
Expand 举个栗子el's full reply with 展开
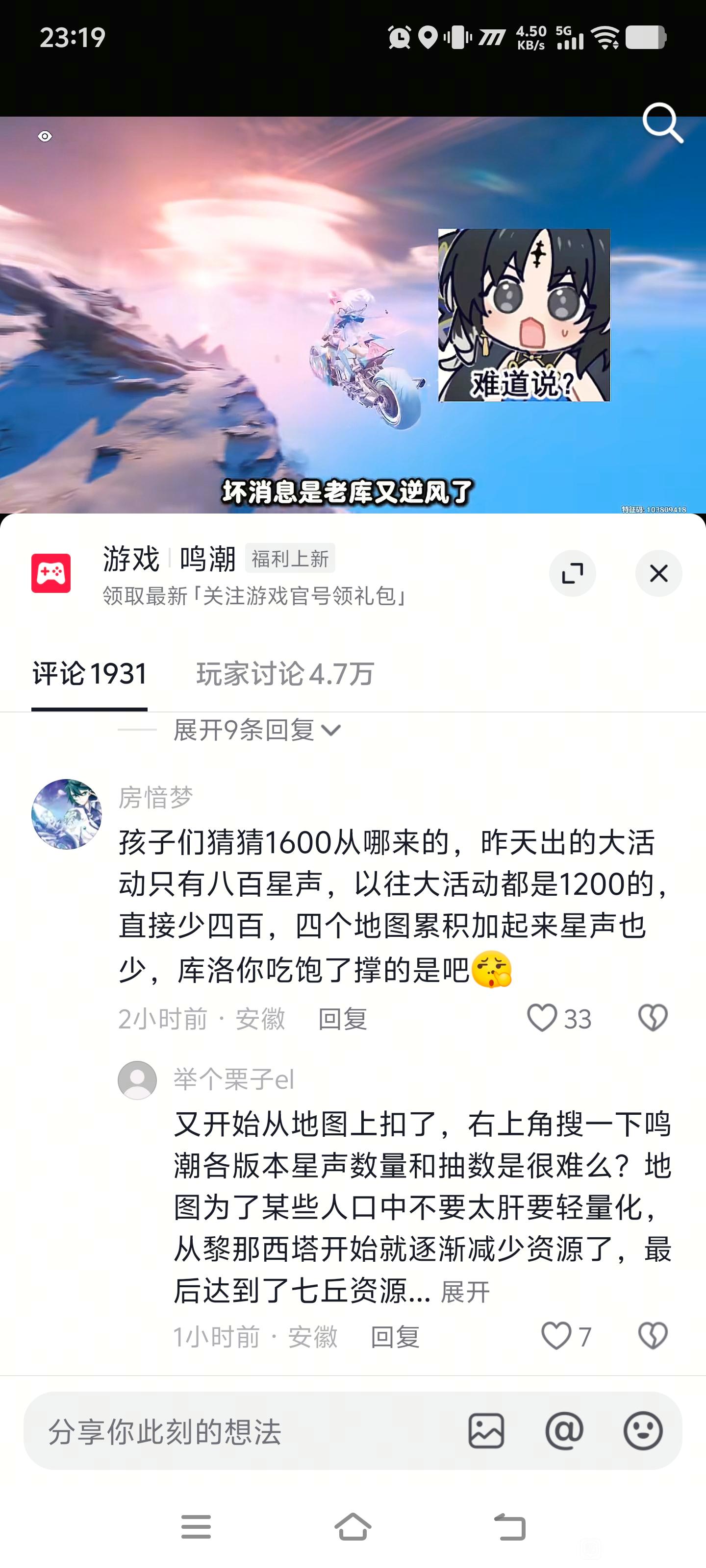tap(465, 1292)
